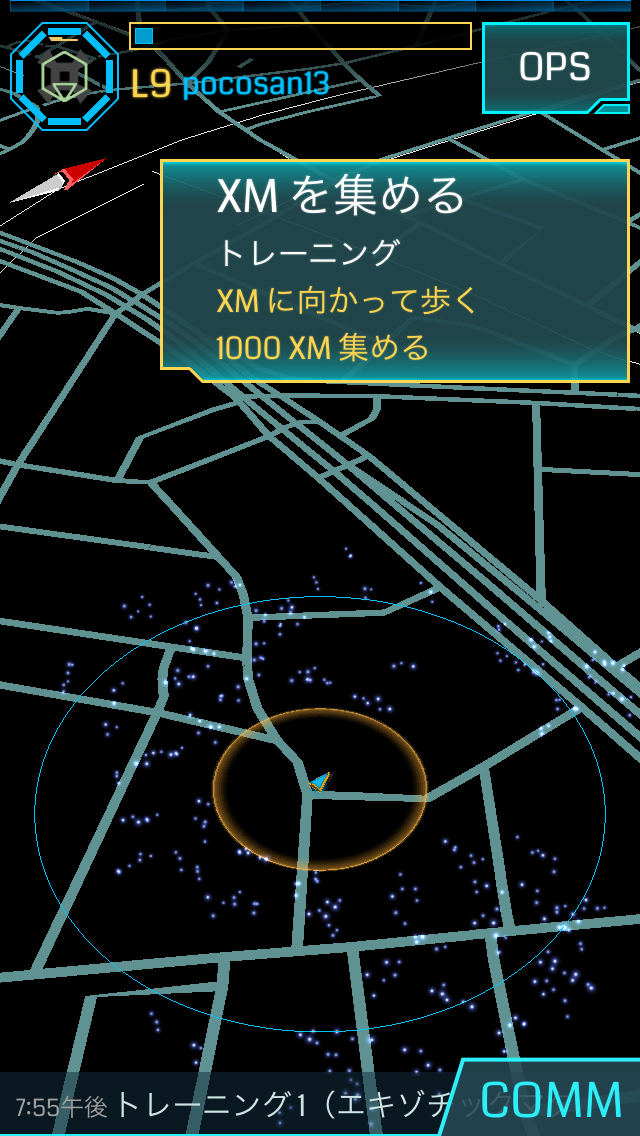Open the OPS menu
The height and width of the screenshot is (1136, 640).
(555, 67)
